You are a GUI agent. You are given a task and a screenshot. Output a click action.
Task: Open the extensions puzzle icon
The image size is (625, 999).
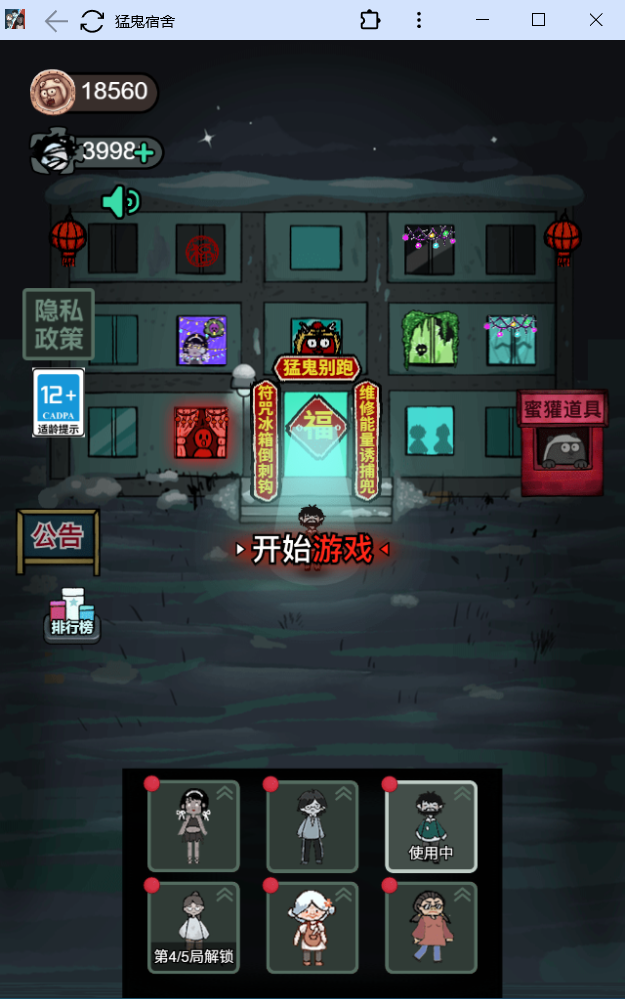(370, 20)
